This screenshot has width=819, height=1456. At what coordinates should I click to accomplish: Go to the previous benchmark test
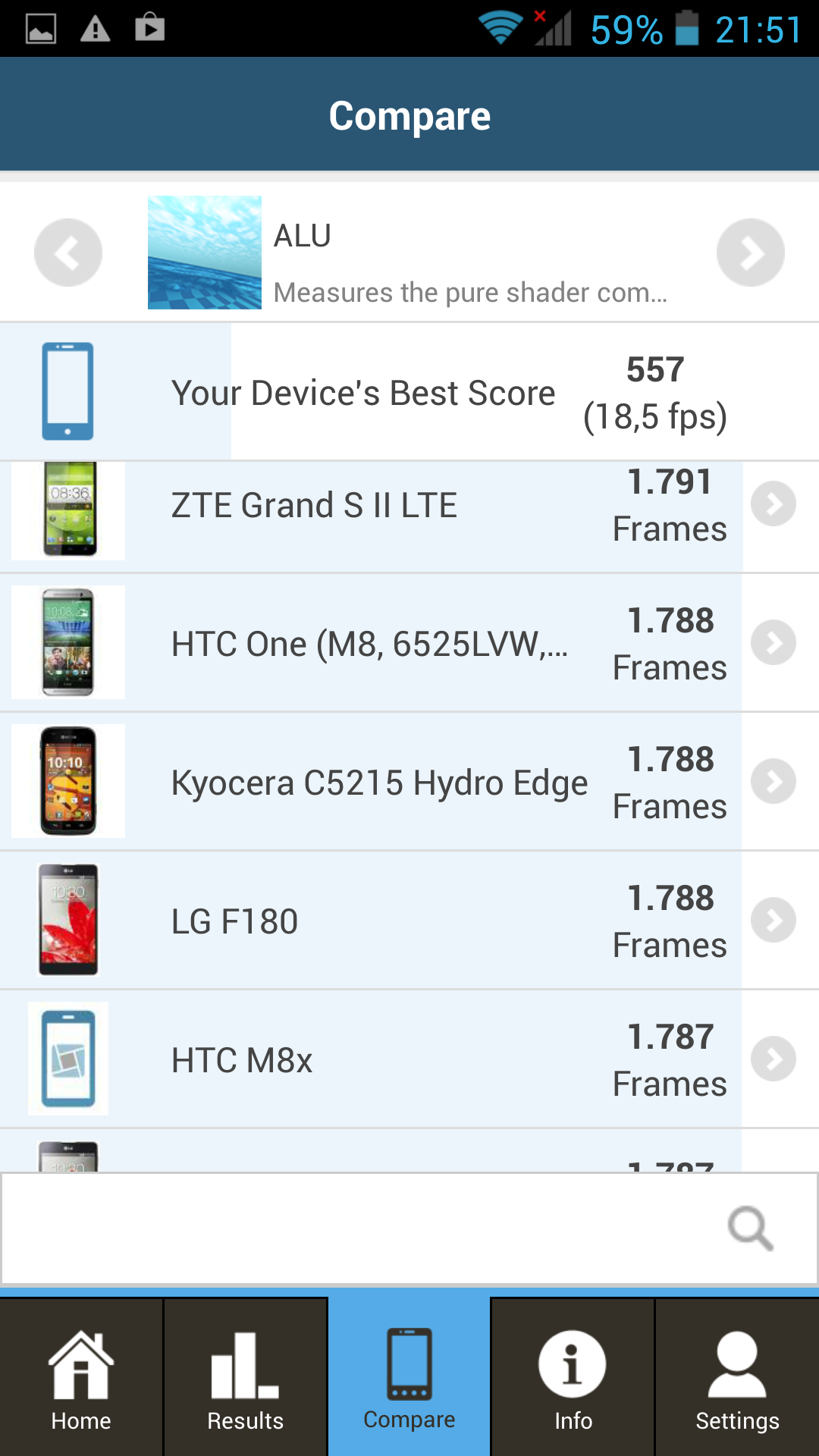(68, 253)
